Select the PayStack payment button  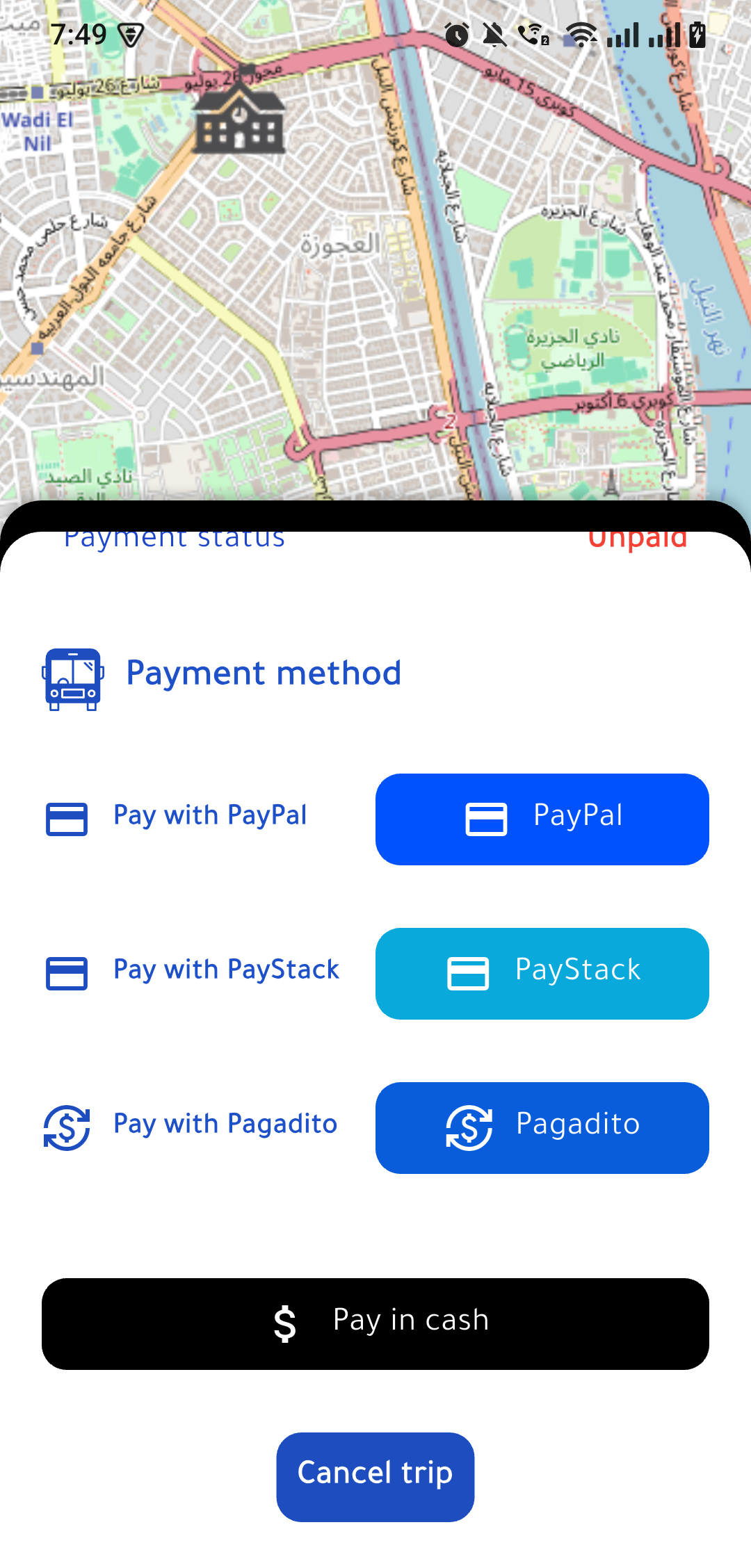(542, 974)
